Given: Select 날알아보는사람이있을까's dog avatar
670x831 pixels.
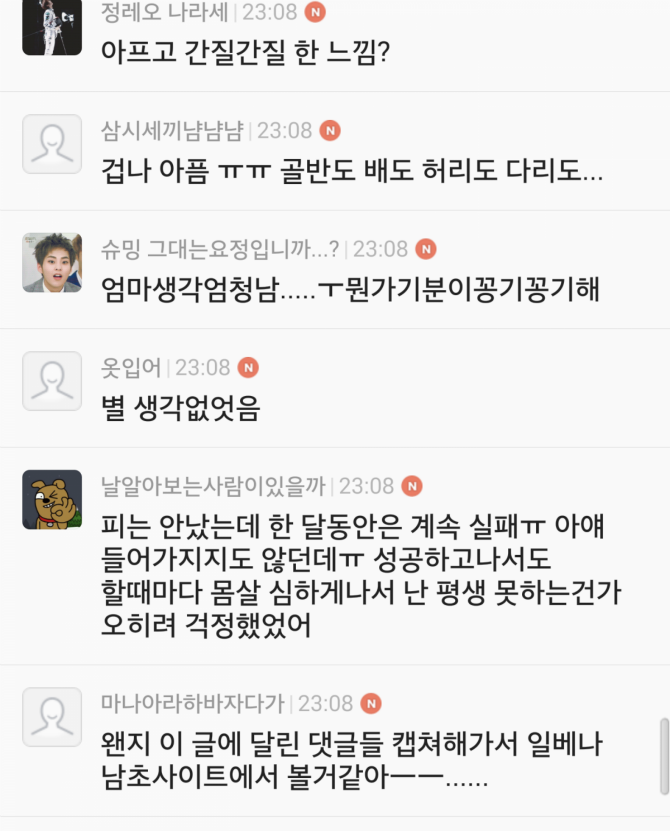Looking at the screenshot, I should (52, 499).
